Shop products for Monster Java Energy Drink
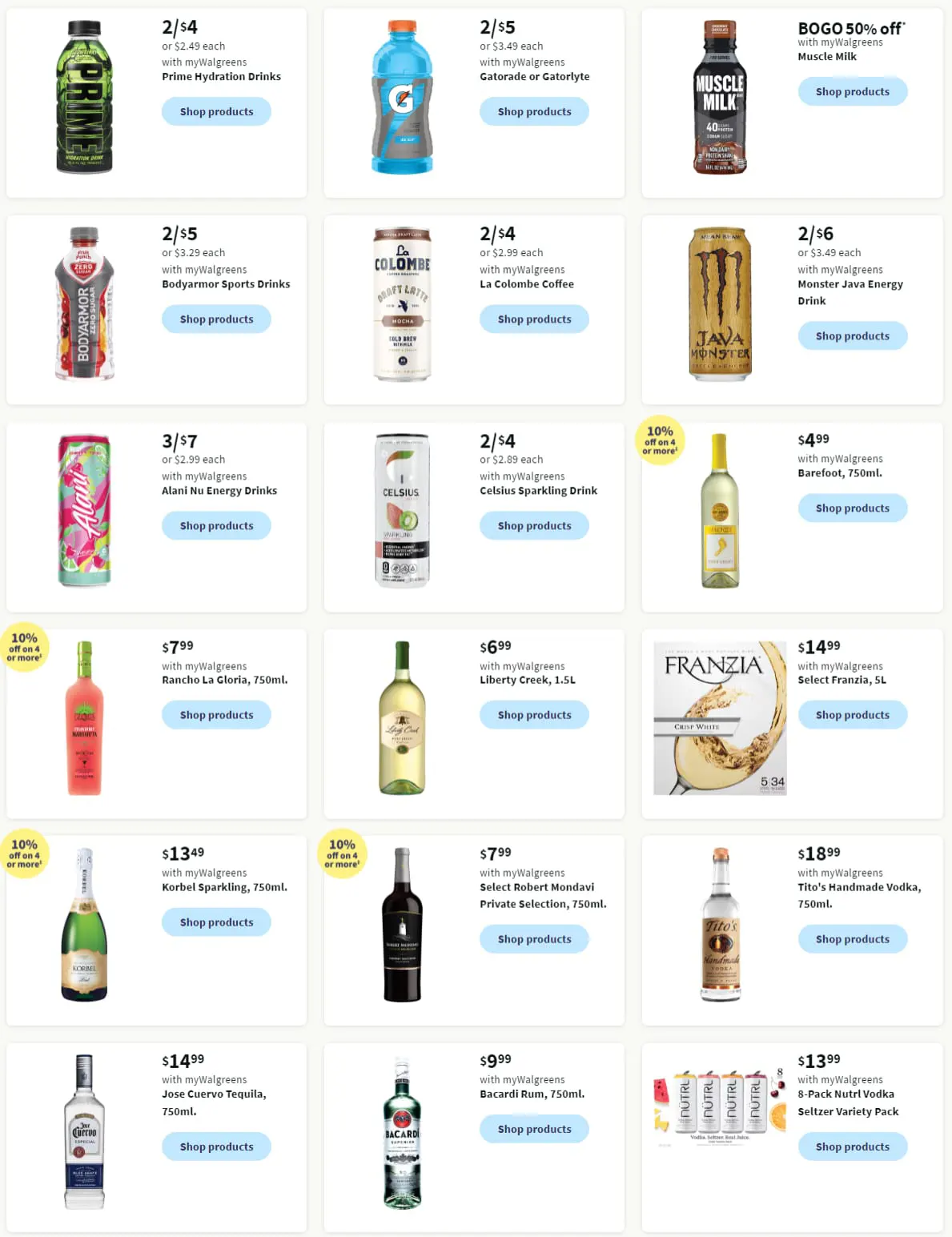 point(852,335)
